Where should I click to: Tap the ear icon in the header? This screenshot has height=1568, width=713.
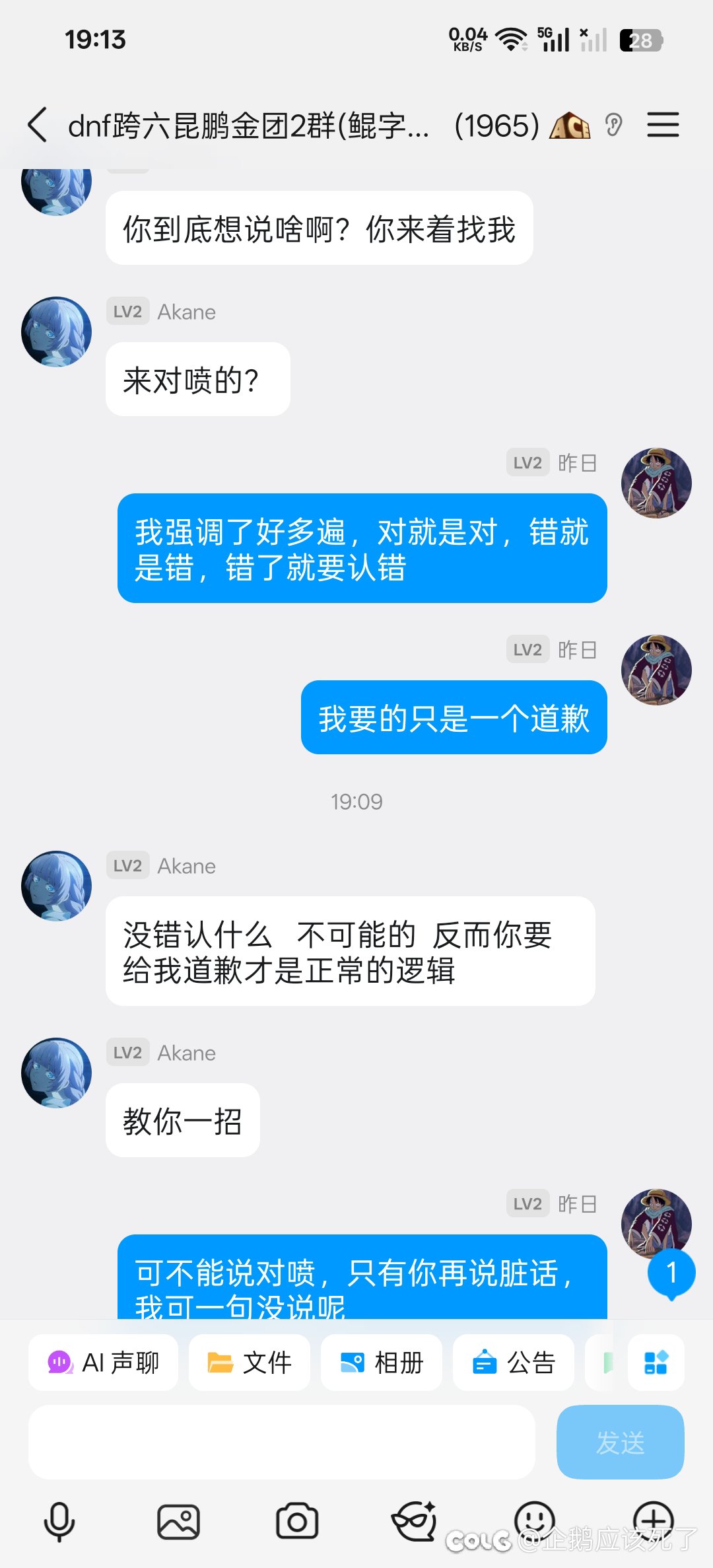click(613, 125)
